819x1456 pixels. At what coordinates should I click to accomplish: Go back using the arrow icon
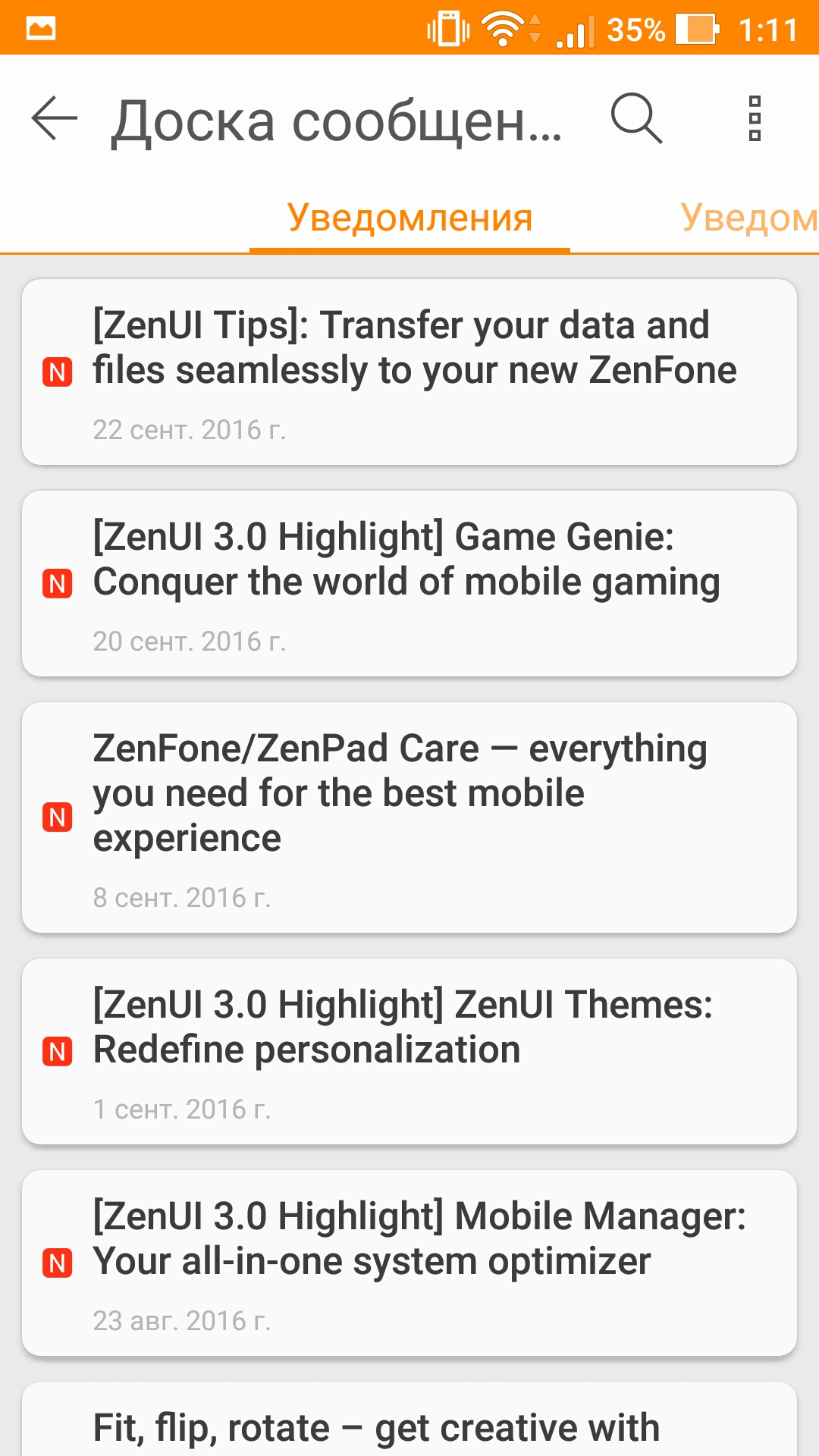[x=55, y=118]
